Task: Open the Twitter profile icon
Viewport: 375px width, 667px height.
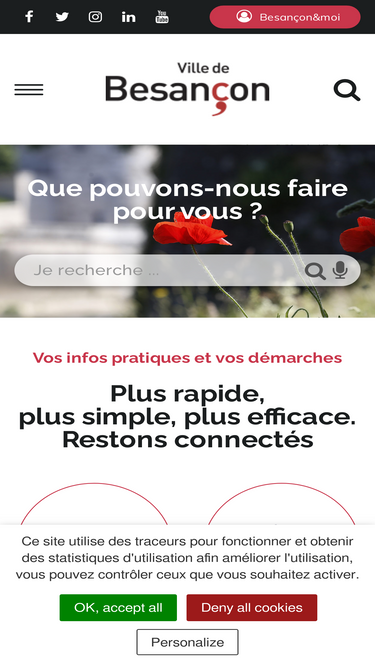Action: pos(62,17)
